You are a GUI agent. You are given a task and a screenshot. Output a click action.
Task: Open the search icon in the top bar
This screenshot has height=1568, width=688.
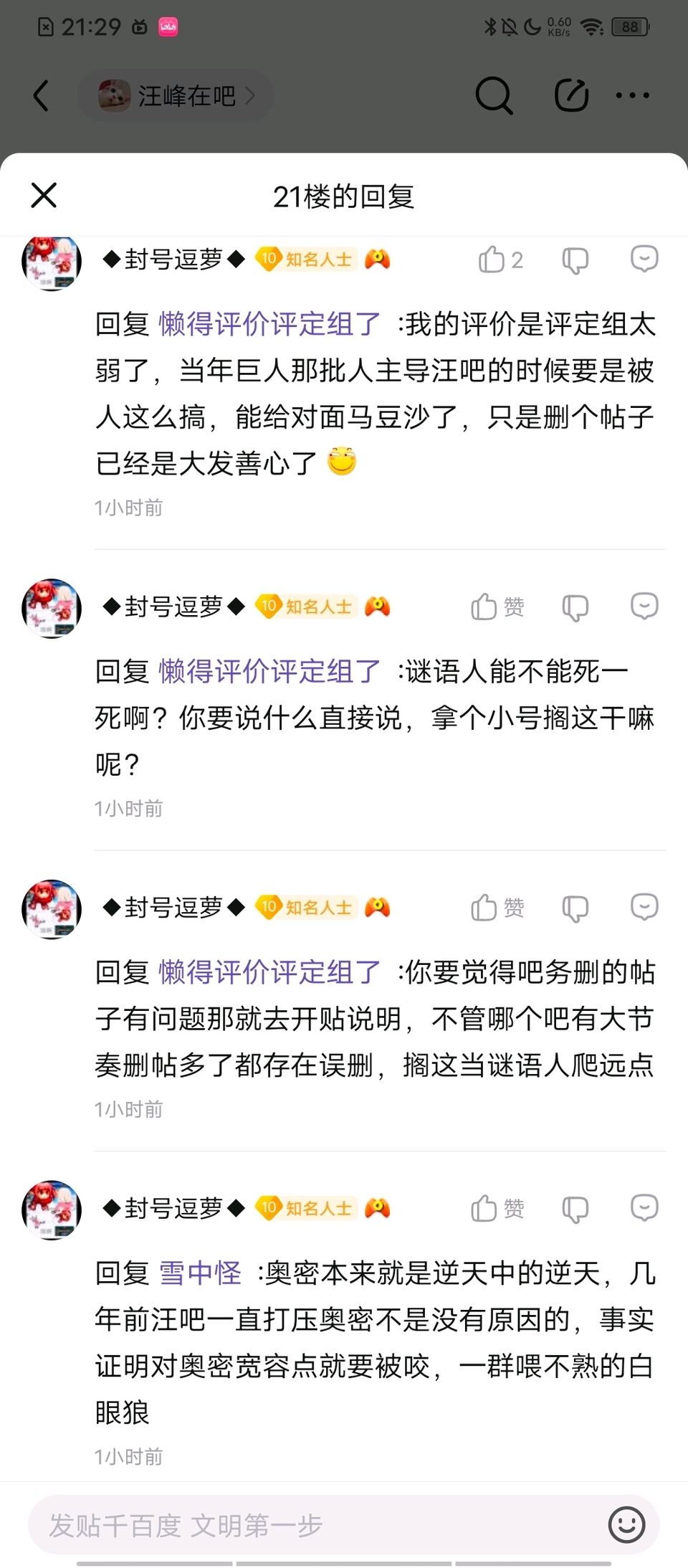494,95
